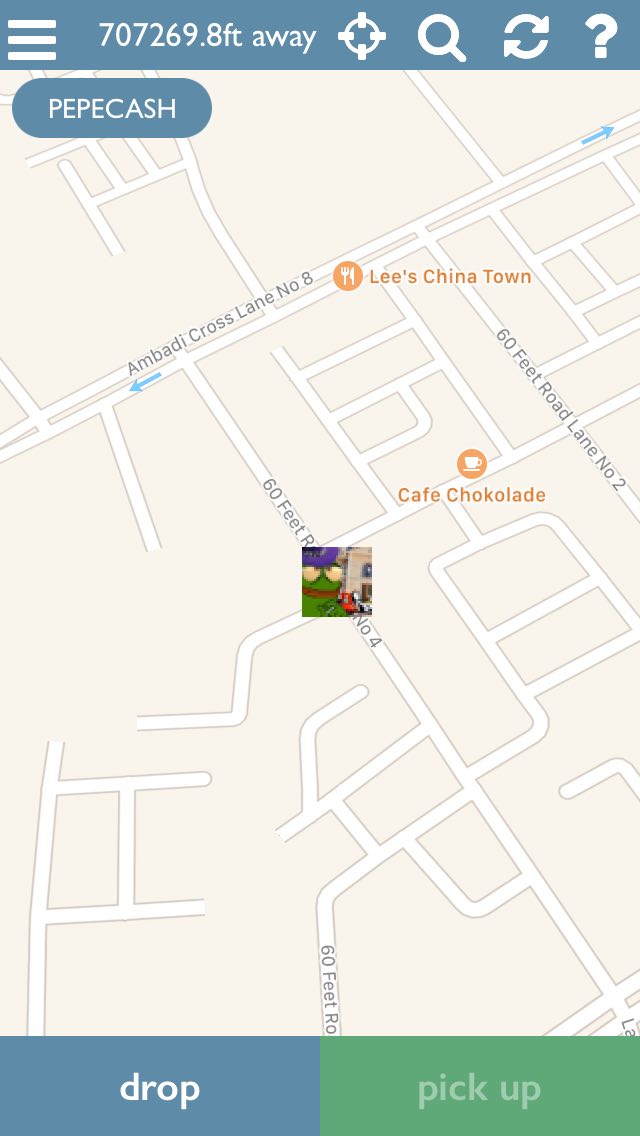The height and width of the screenshot is (1136, 640).
Task: Open the search magnifier
Action: point(441,37)
